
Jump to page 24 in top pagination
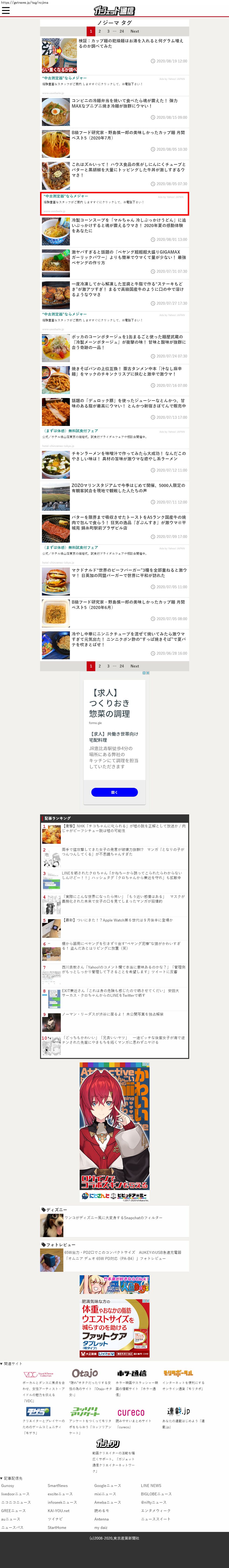pyautogui.click(x=122, y=31)
